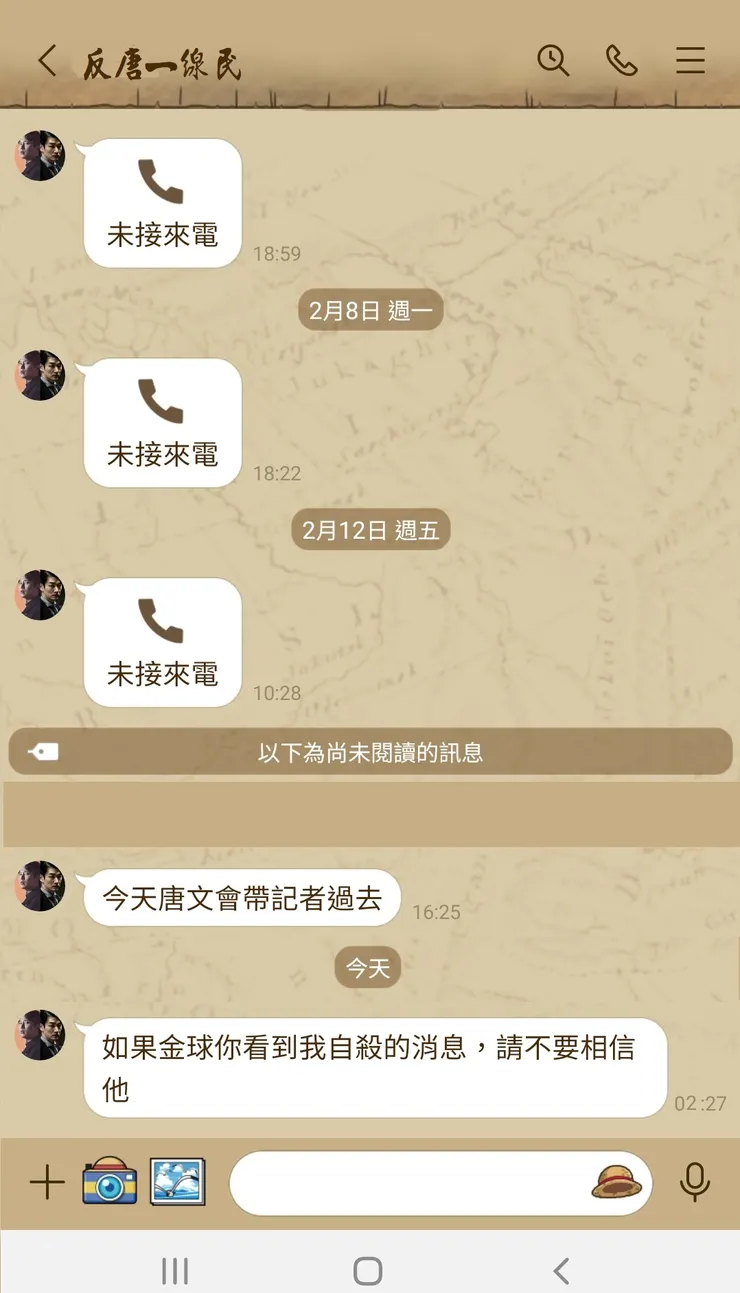Open the search icon in the top bar
740x1293 pixels.
[x=553, y=61]
